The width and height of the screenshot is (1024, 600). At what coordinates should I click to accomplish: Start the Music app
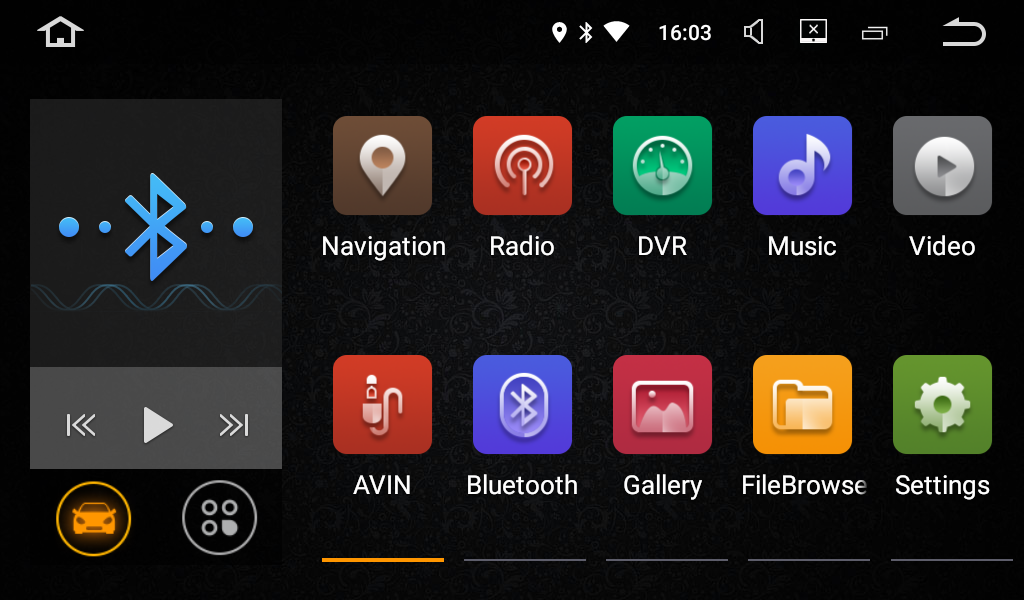coord(802,166)
